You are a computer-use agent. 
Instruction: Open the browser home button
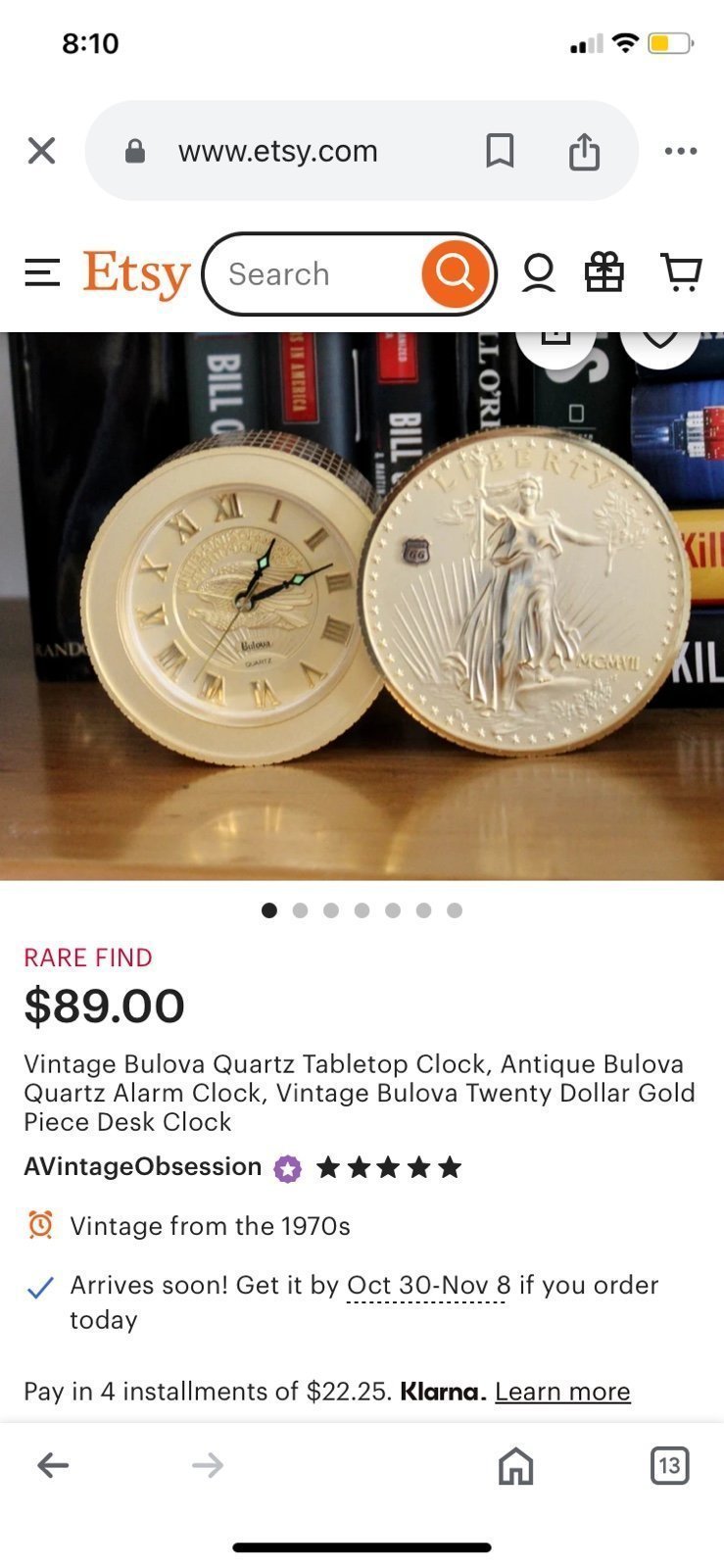(515, 1466)
